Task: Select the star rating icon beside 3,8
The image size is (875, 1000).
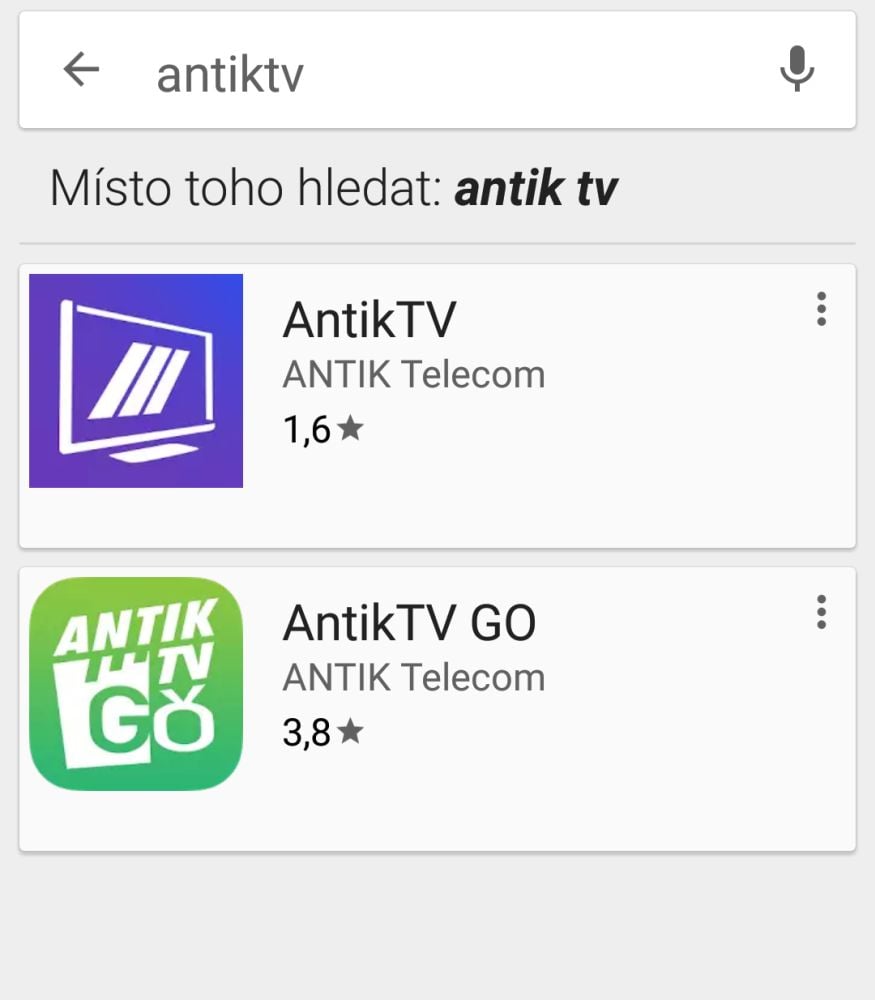Action: click(x=349, y=733)
